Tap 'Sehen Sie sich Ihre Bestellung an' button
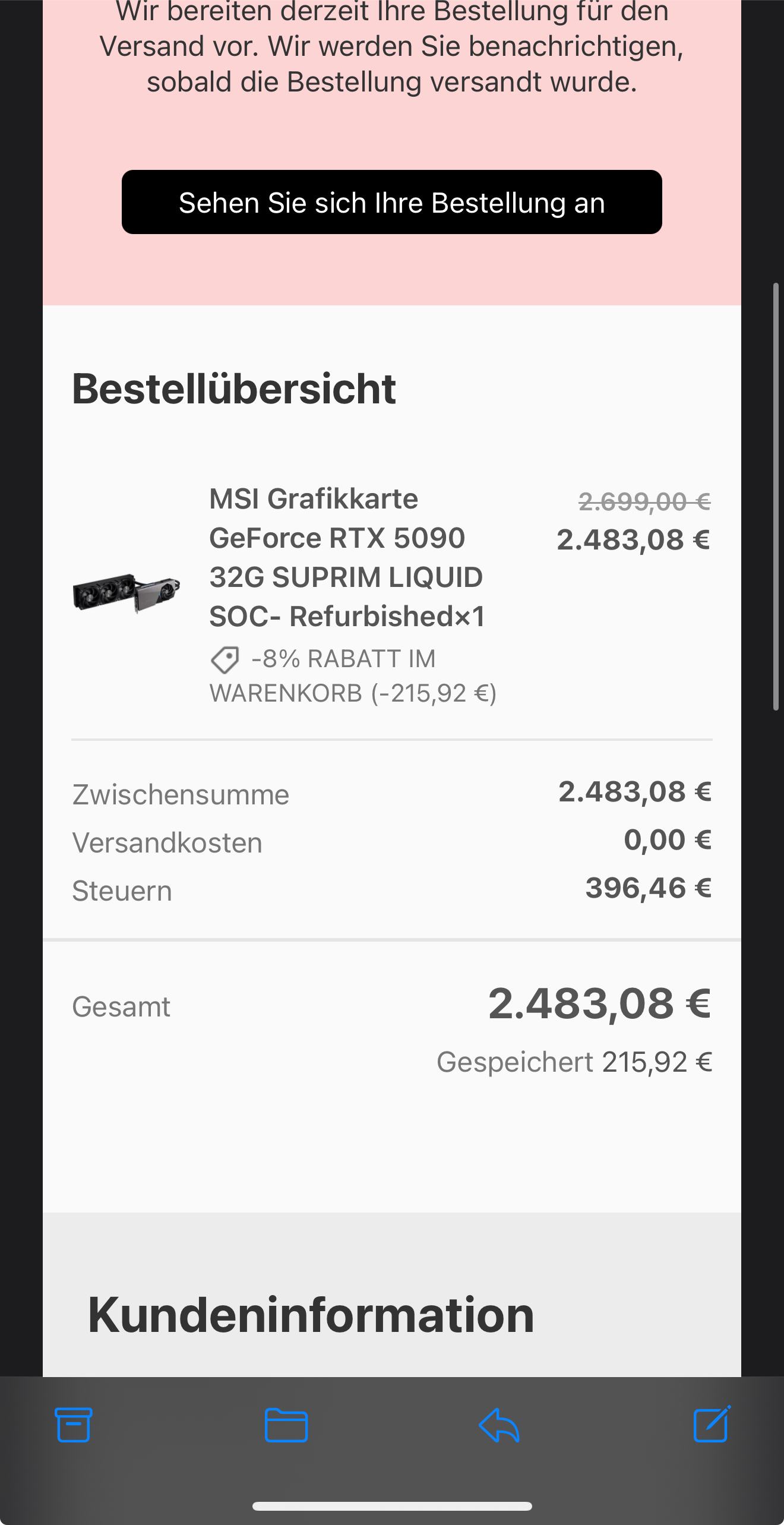The width and height of the screenshot is (784, 1525). click(x=391, y=203)
